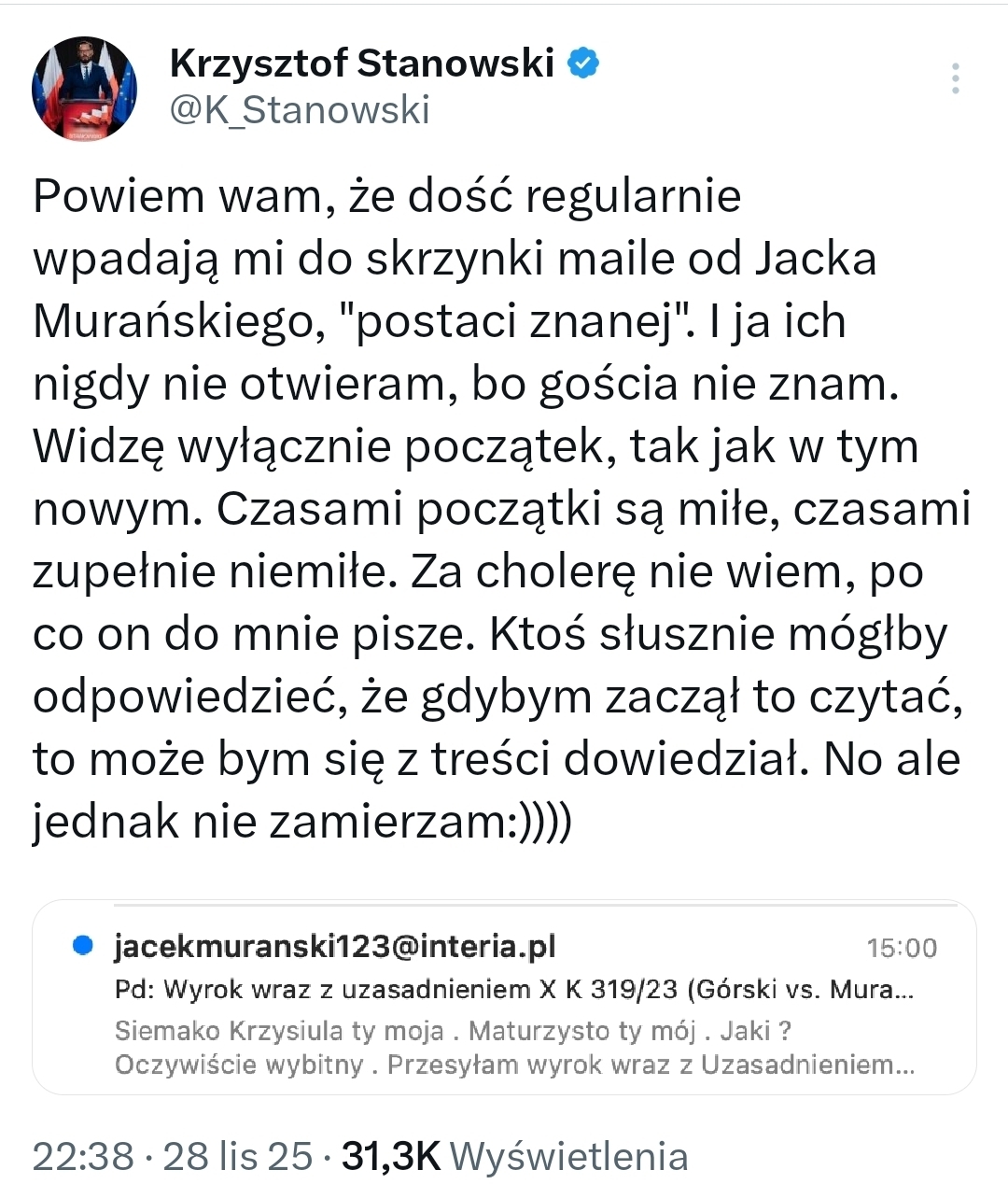Open the attached email screenshot image

click(x=504, y=997)
